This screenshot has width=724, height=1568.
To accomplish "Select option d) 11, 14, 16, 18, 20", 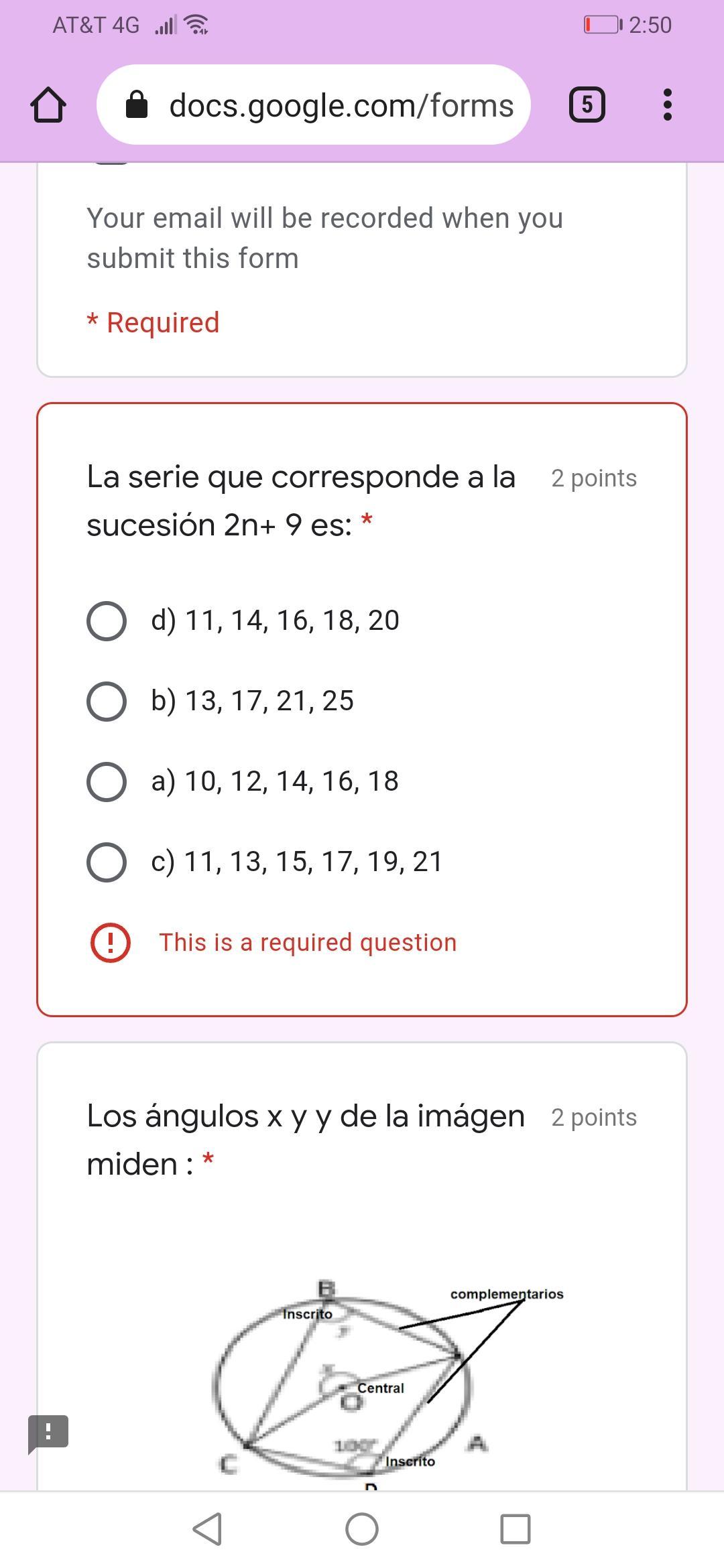I will point(107,621).
